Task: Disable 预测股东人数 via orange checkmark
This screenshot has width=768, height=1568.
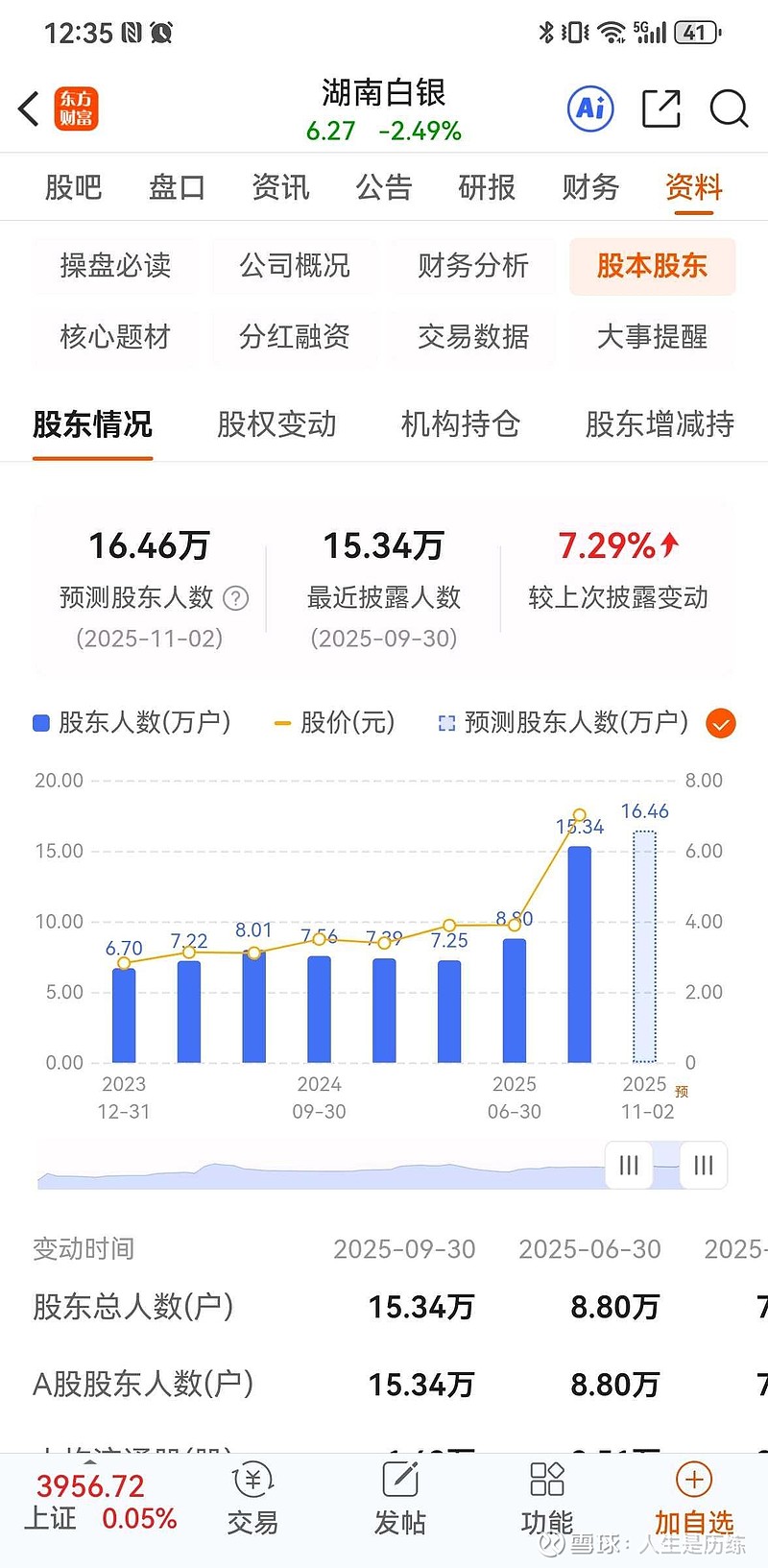Action: coord(720,723)
